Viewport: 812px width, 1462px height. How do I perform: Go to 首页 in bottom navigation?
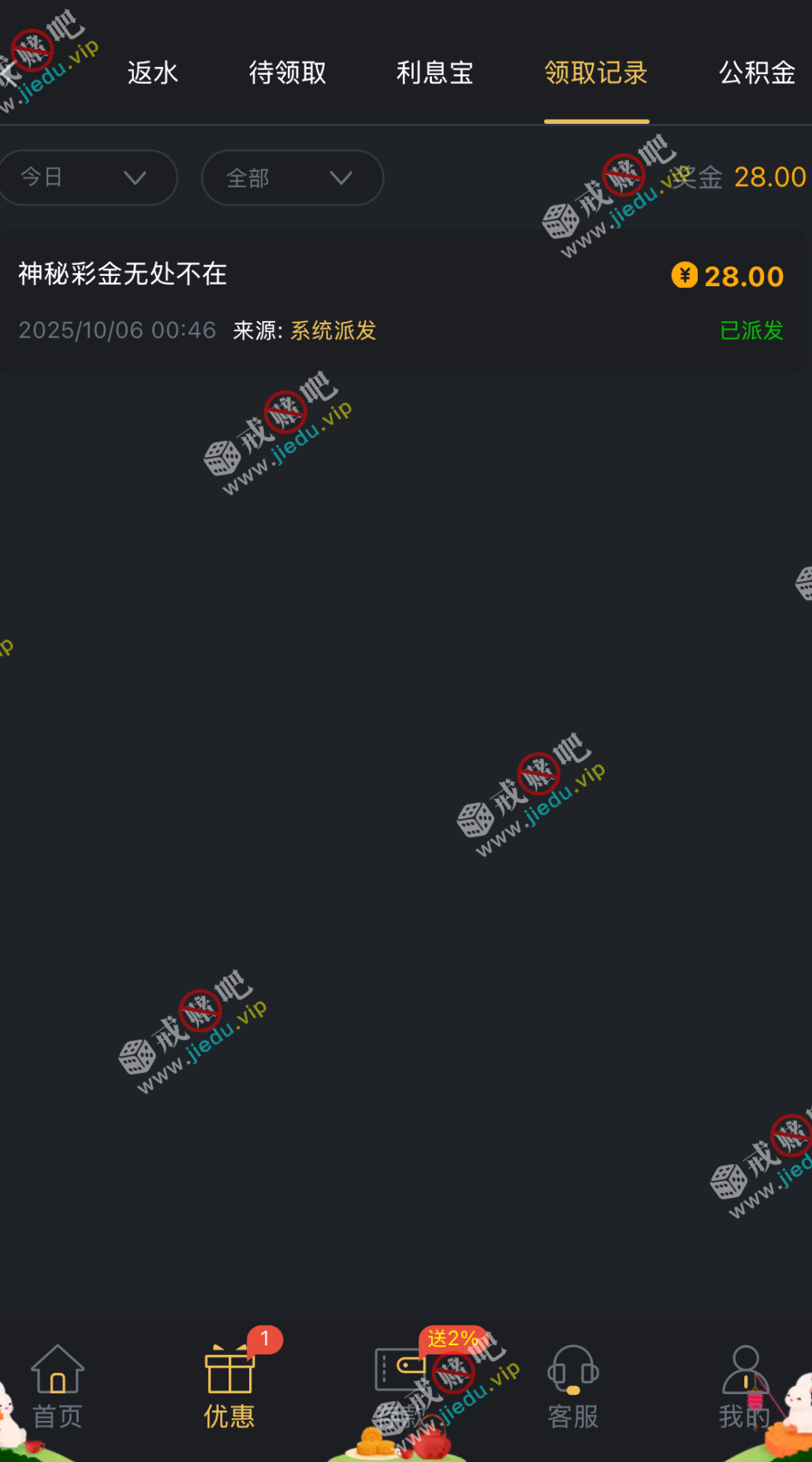(x=58, y=1388)
